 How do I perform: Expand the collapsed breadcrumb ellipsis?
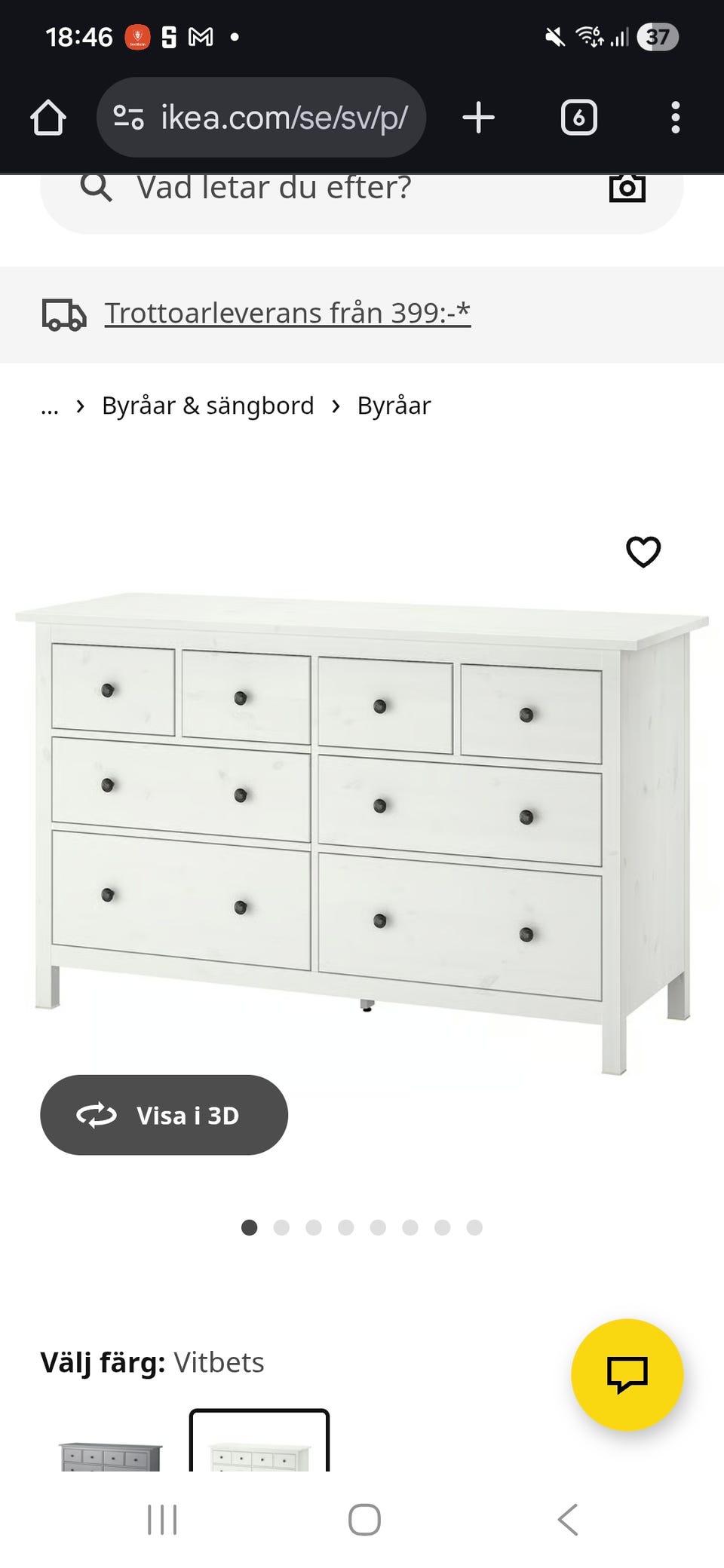coord(50,408)
